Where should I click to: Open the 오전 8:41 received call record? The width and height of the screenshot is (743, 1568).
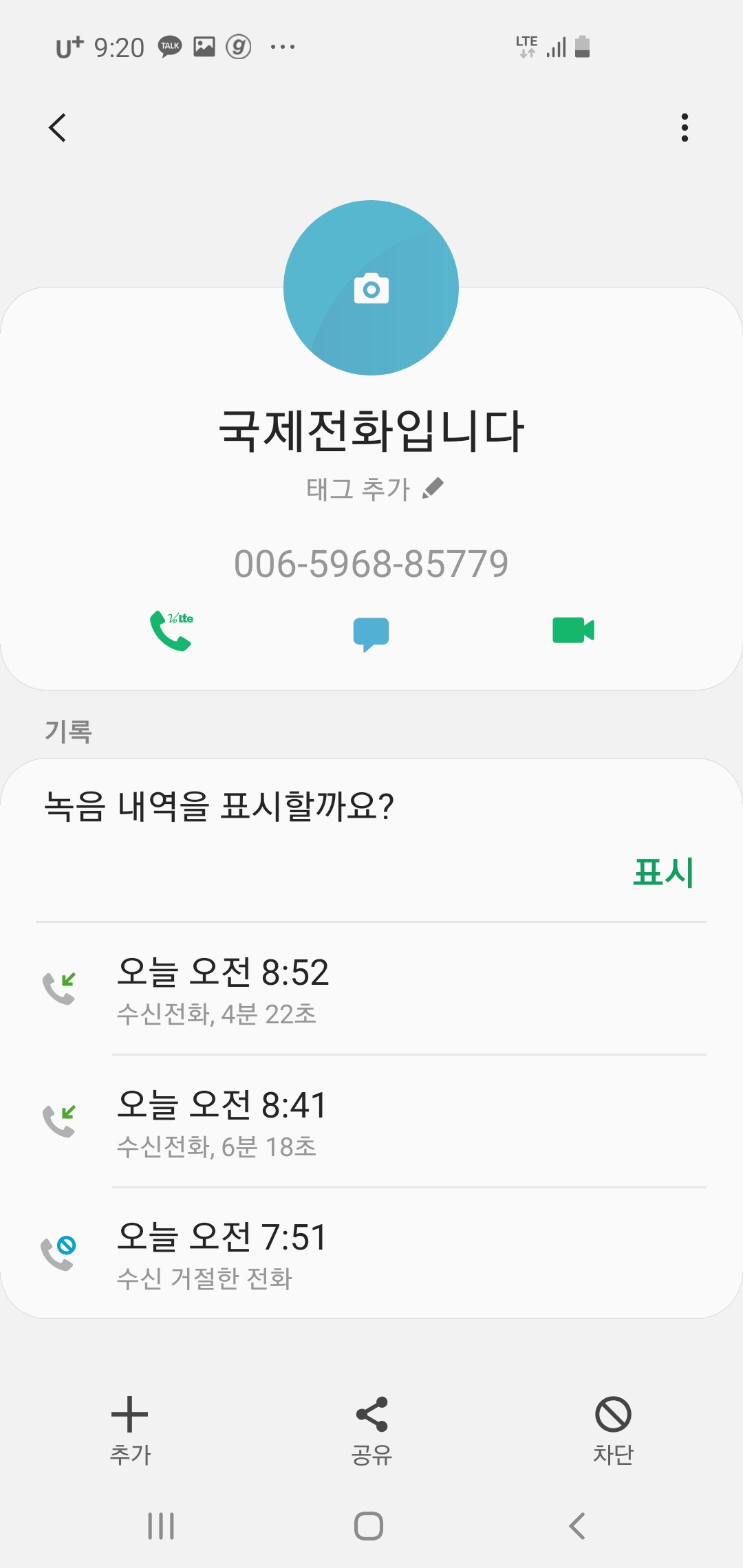pyautogui.click(x=371, y=1122)
